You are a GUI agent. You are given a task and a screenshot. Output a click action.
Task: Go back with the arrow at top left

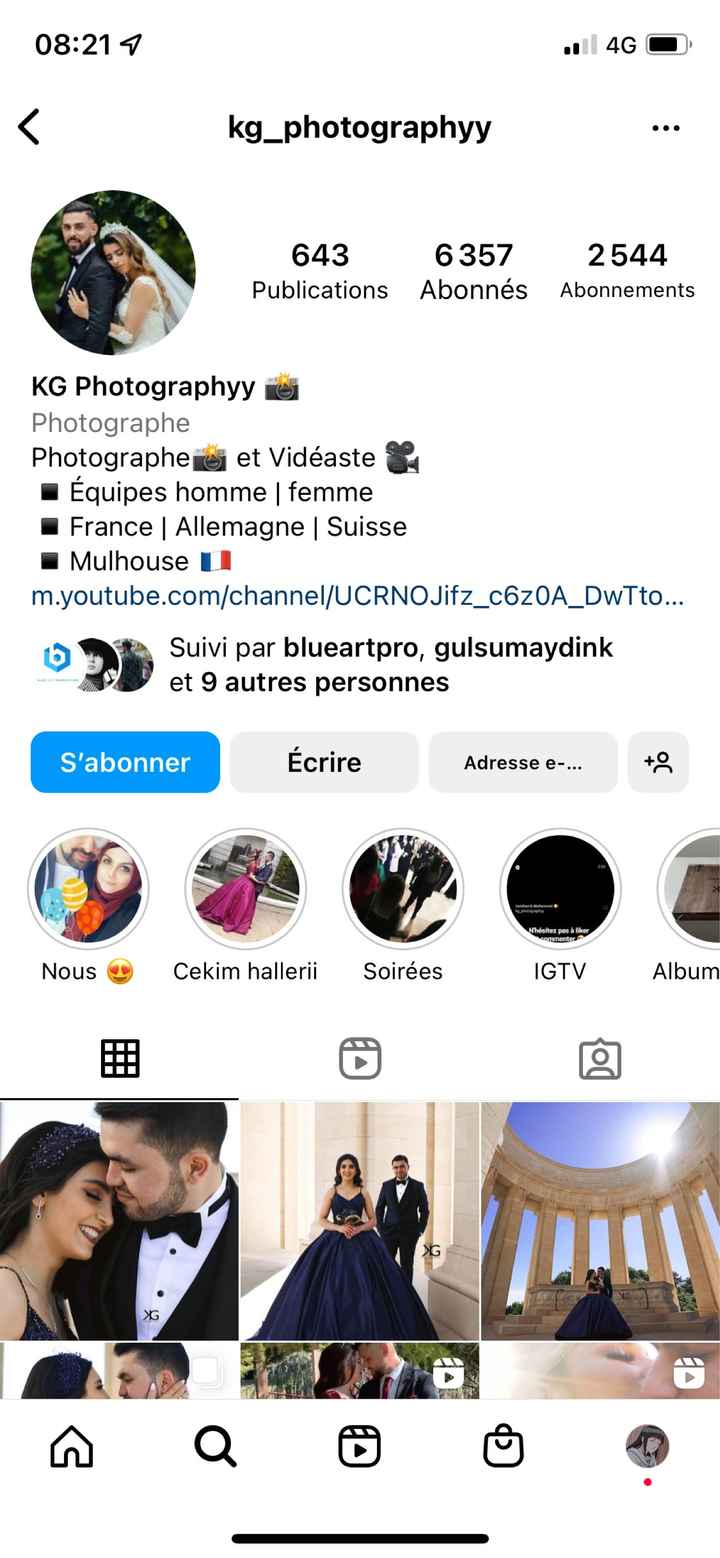pyautogui.click(x=30, y=127)
